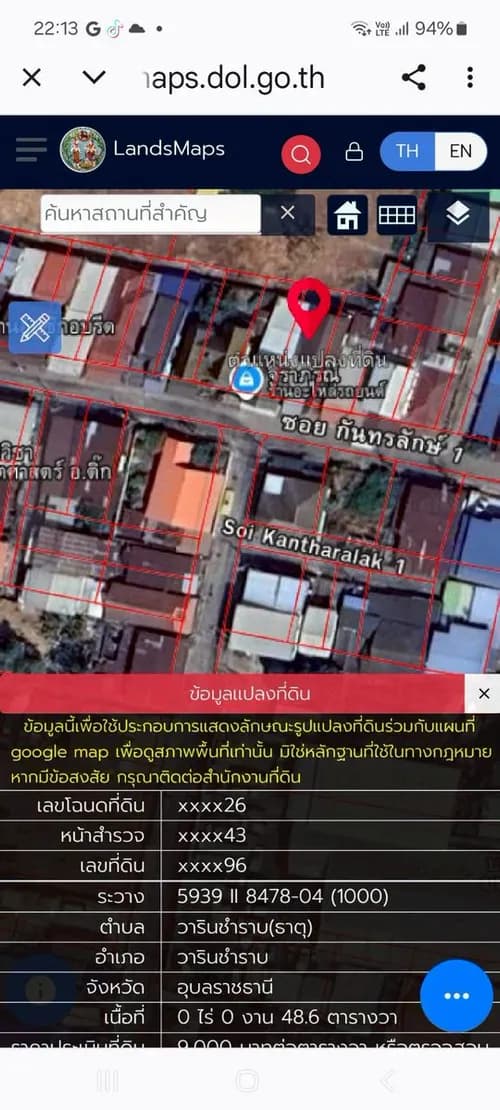
Task: Open the measure drawing tool
Action: pyautogui.click(x=35, y=328)
